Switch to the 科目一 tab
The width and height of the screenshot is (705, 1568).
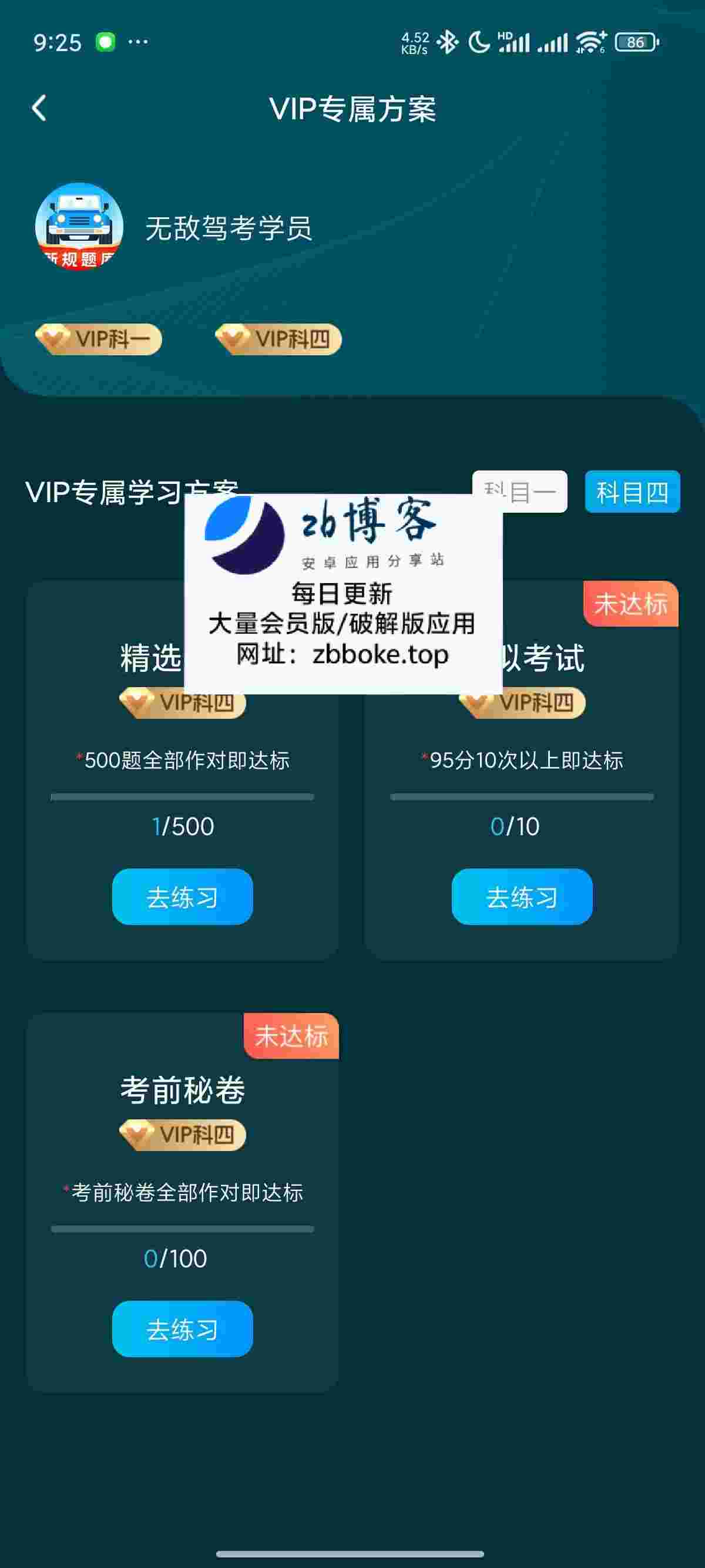pyautogui.click(x=519, y=491)
